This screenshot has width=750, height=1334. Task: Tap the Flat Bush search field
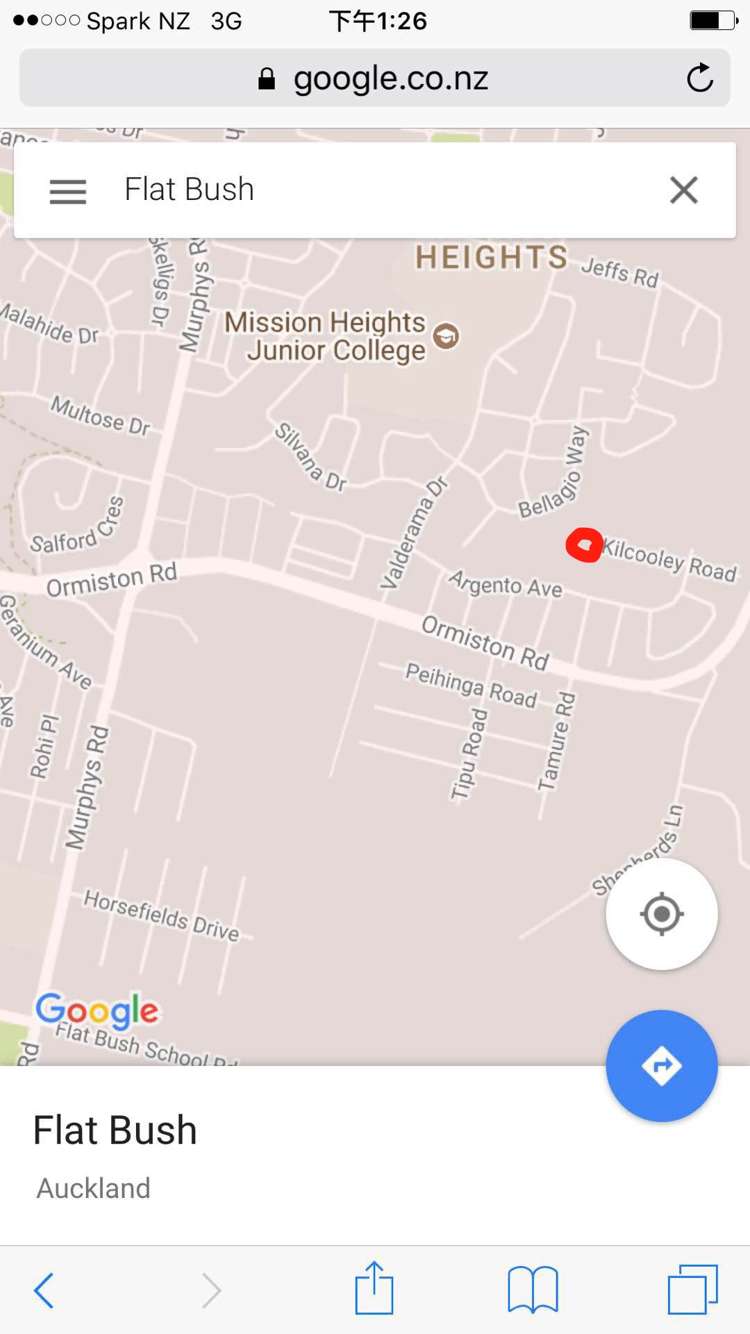click(380, 190)
